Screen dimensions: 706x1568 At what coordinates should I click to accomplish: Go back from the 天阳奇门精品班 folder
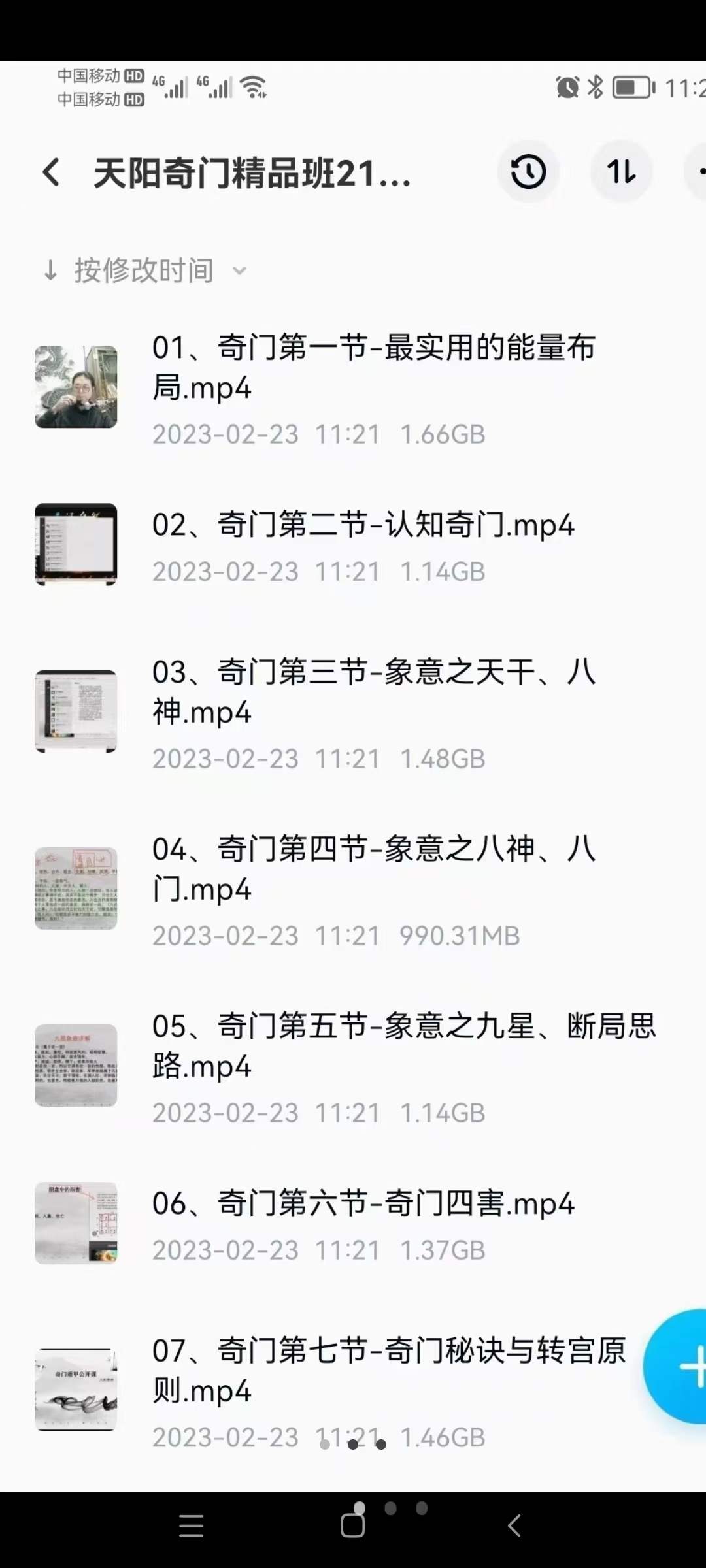pyautogui.click(x=51, y=173)
